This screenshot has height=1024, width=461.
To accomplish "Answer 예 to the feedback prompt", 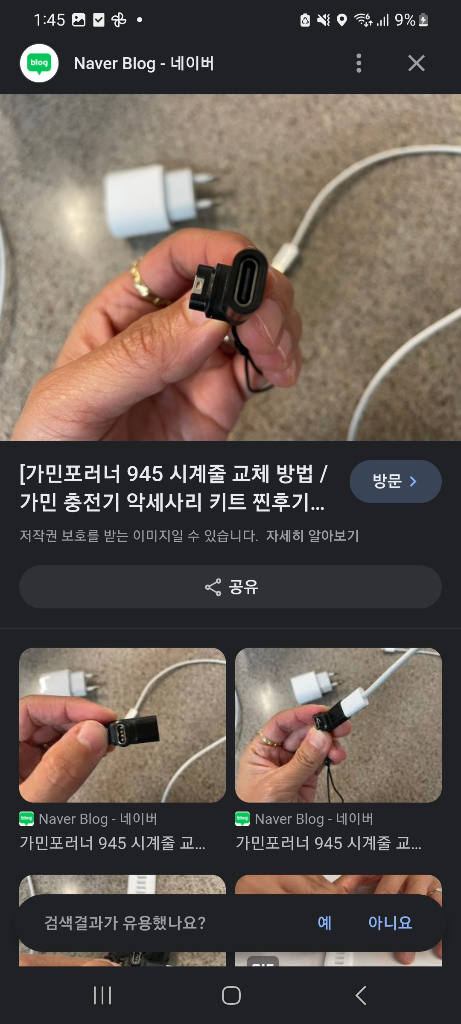I will pos(325,923).
